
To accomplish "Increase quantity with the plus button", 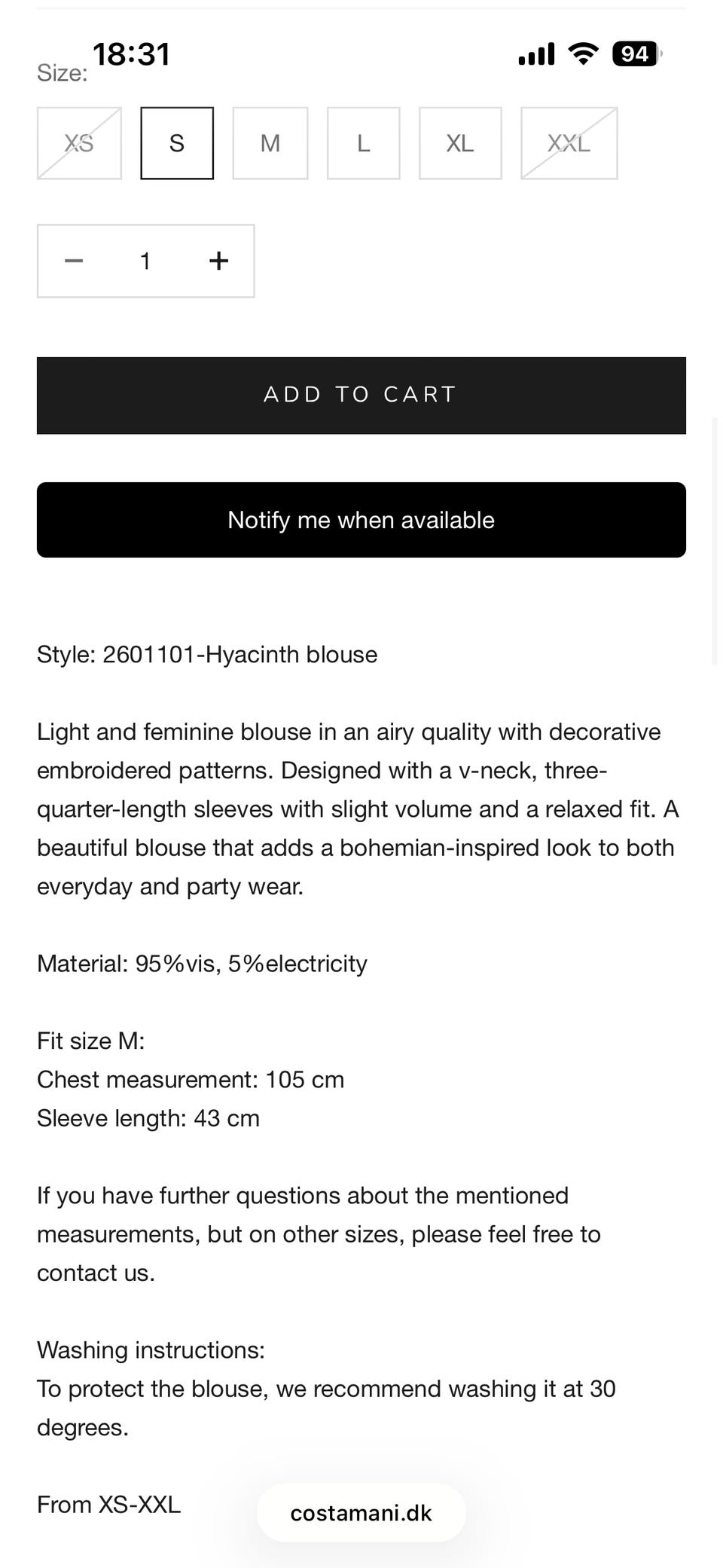I will coord(218,261).
